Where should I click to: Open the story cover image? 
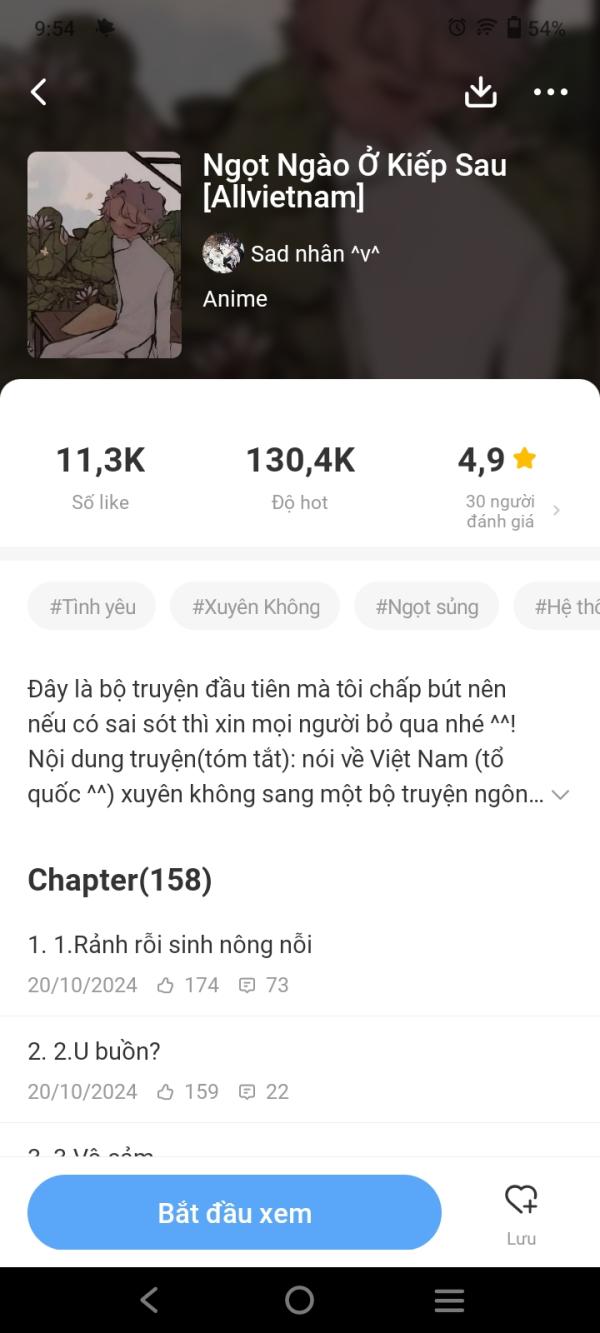[x=104, y=255]
